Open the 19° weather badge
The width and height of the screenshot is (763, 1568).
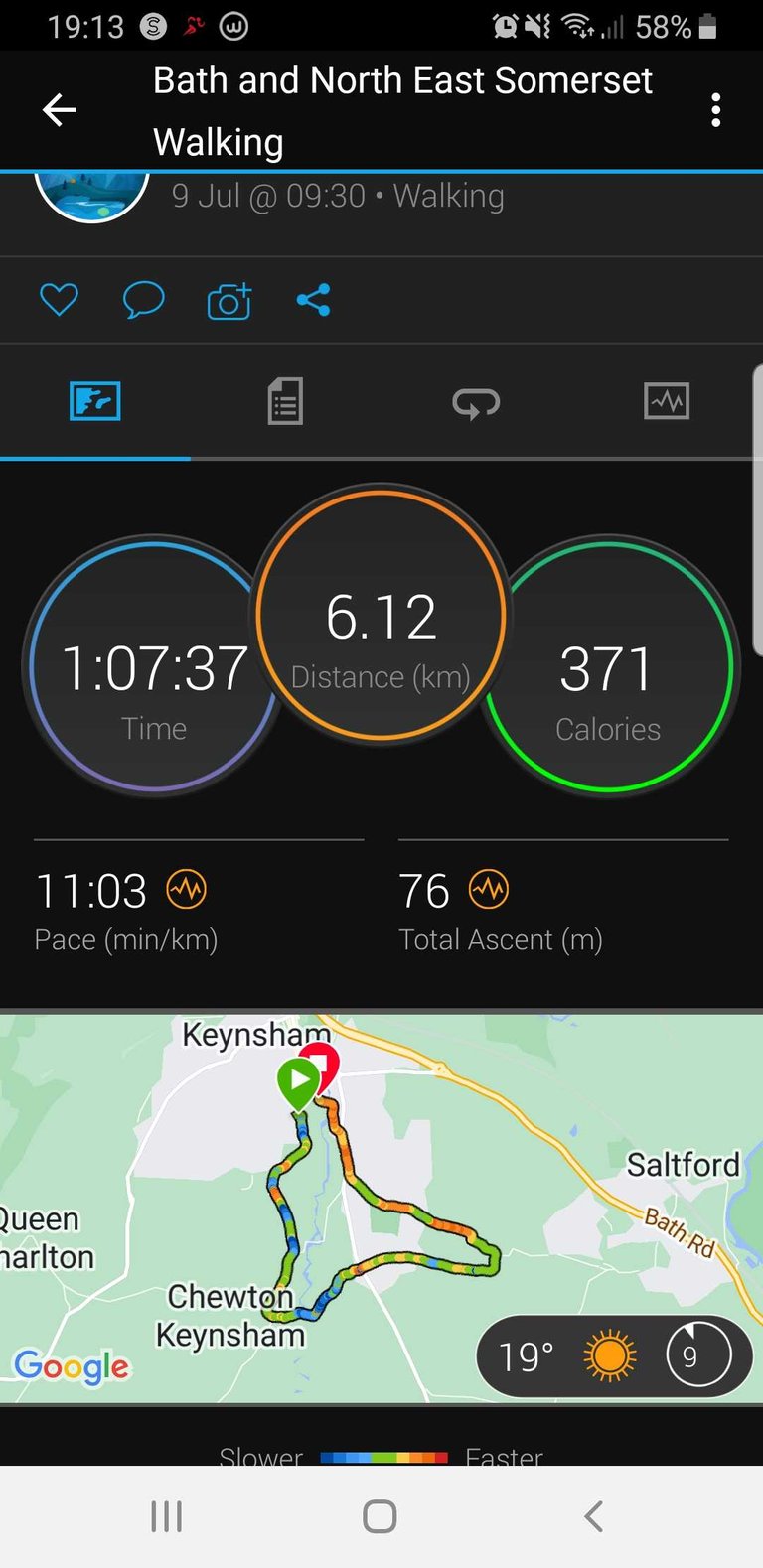(614, 1355)
